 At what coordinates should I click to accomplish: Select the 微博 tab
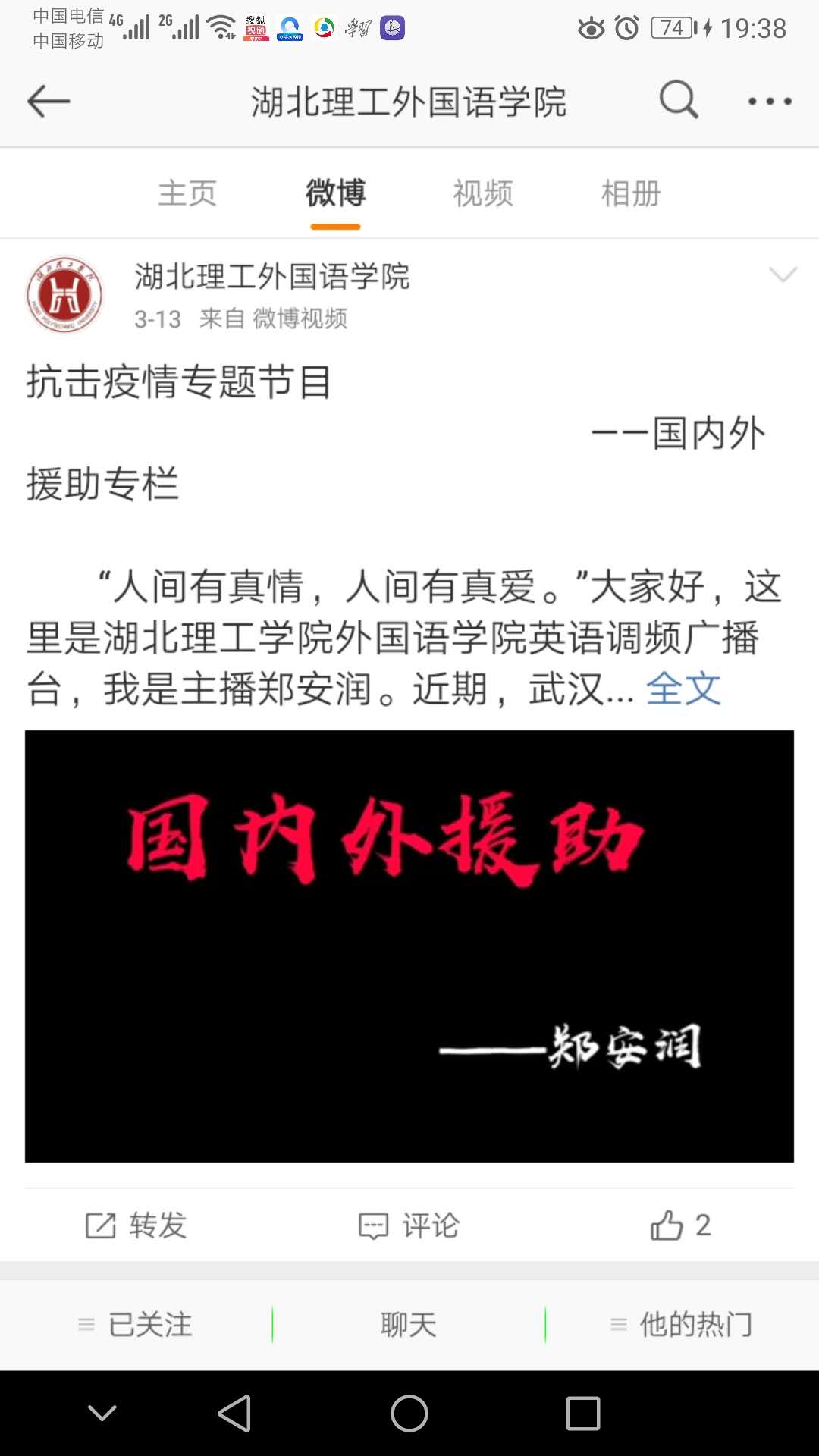click(335, 193)
